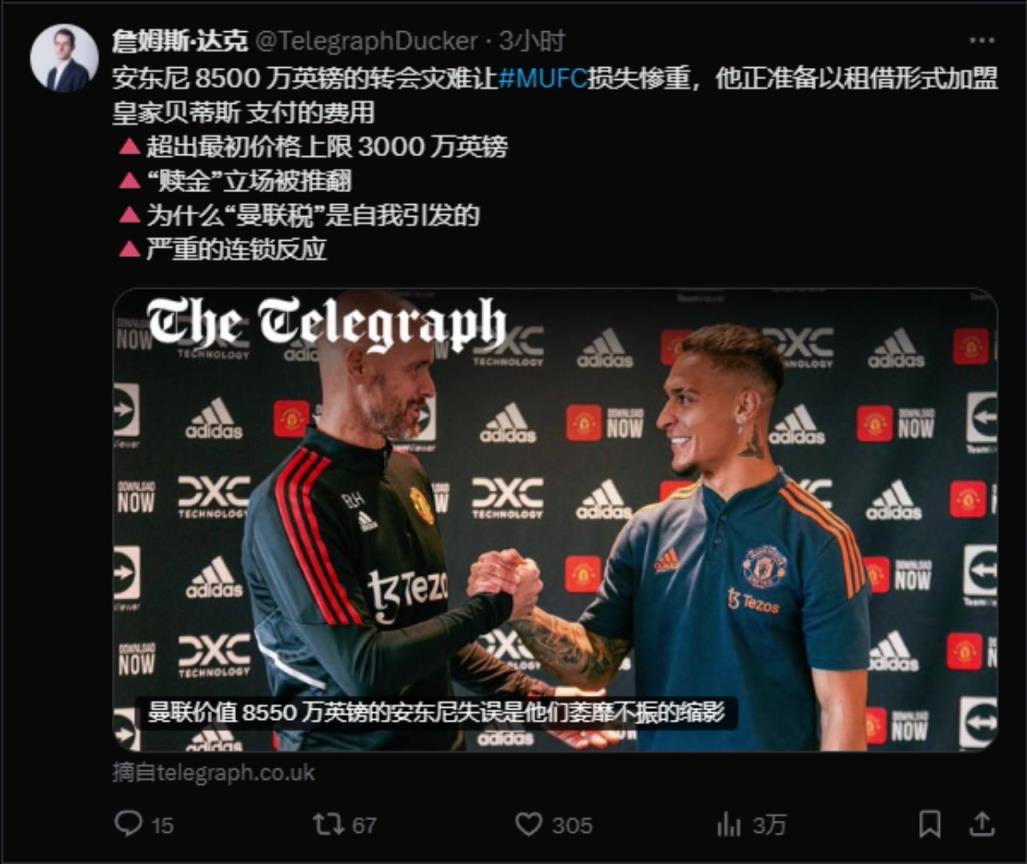The image size is (1027, 864).
Task: Like this tweet
Action: pos(529,824)
